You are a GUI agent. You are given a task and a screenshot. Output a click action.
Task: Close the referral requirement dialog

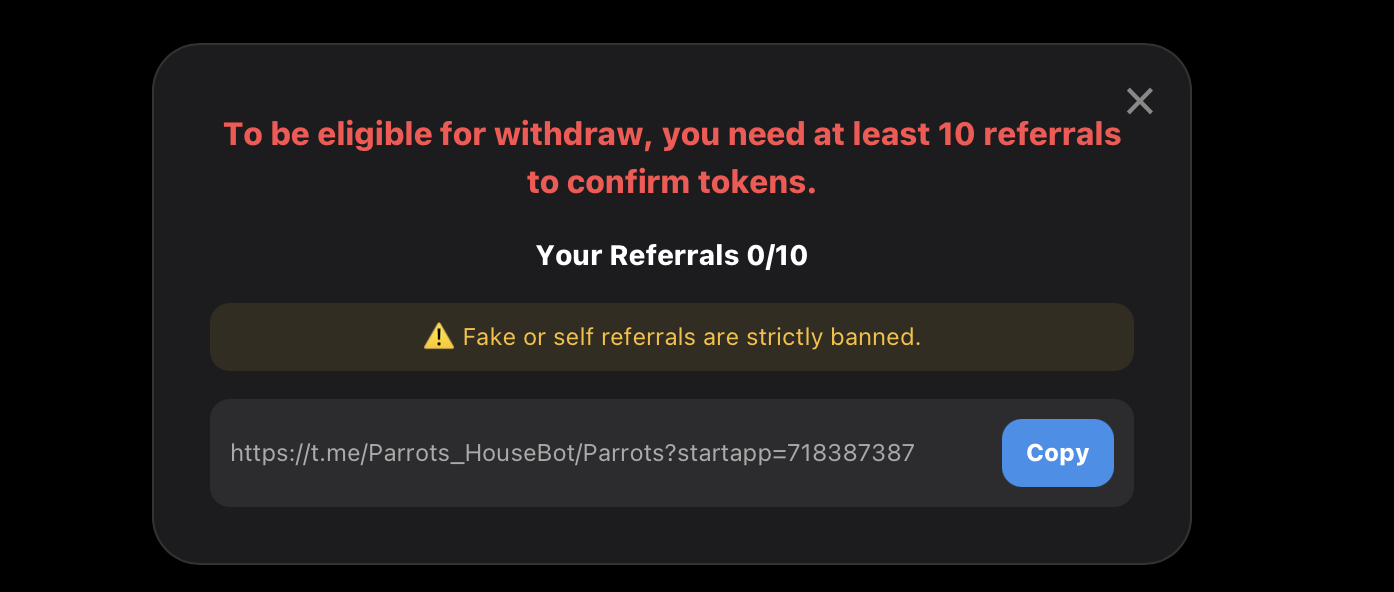[x=1139, y=101]
